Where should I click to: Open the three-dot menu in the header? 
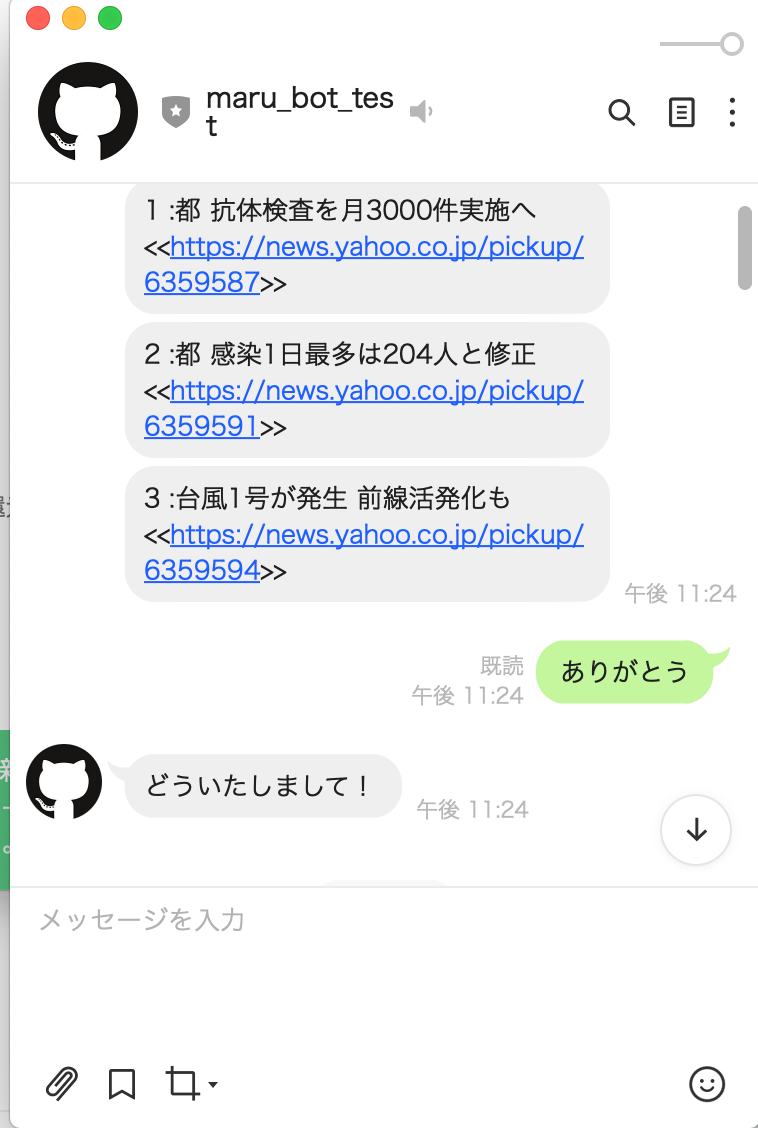(x=733, y=114)
